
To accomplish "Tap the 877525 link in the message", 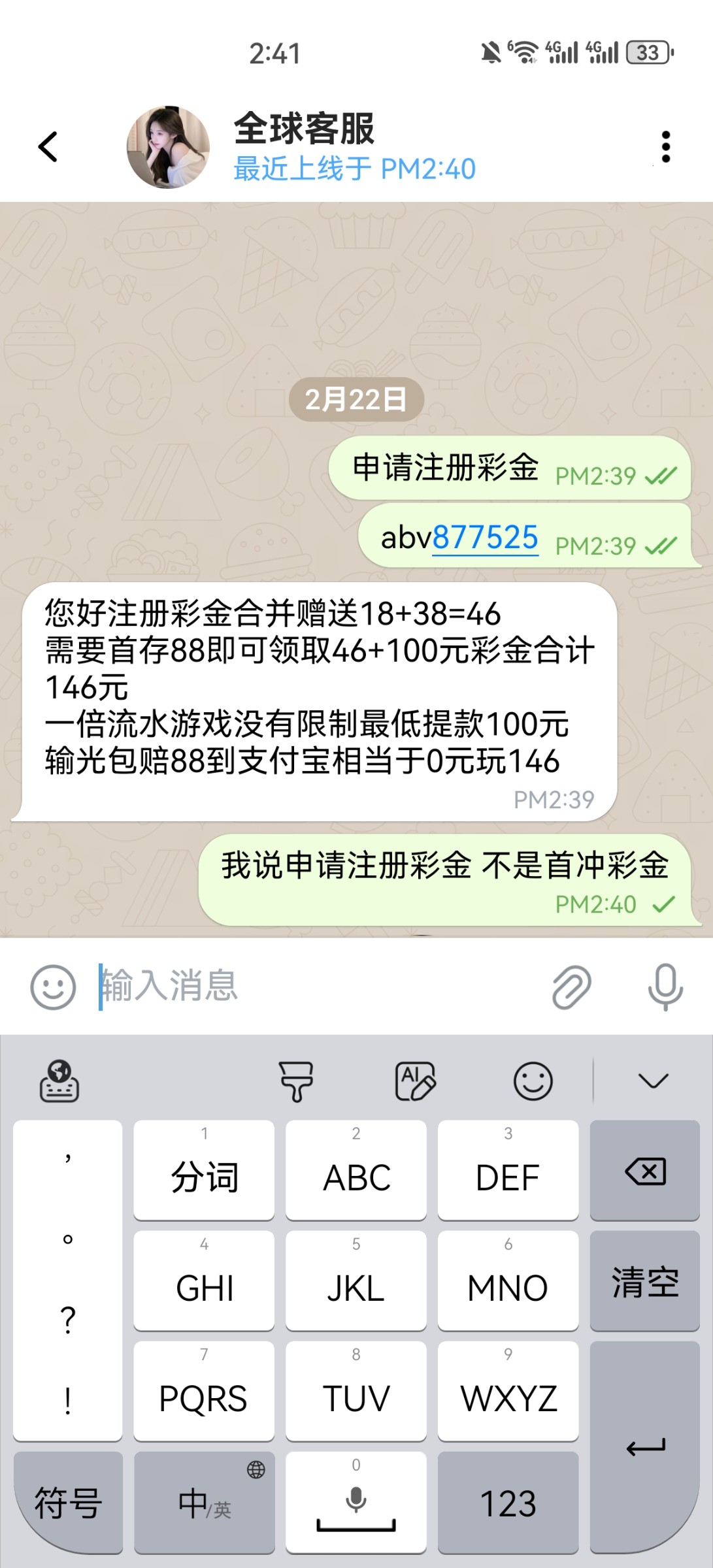I will click(x=485, y=537).
